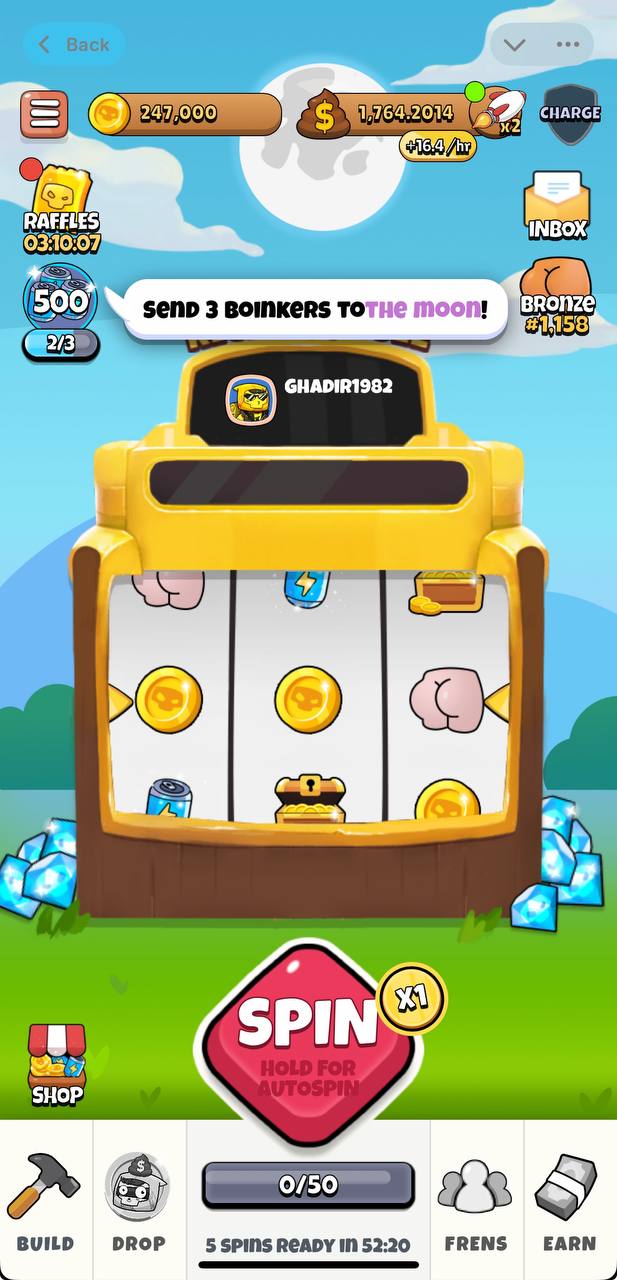Open the three-dot overflow menu
Viewport: 617px width, 1280px height.
568,44
